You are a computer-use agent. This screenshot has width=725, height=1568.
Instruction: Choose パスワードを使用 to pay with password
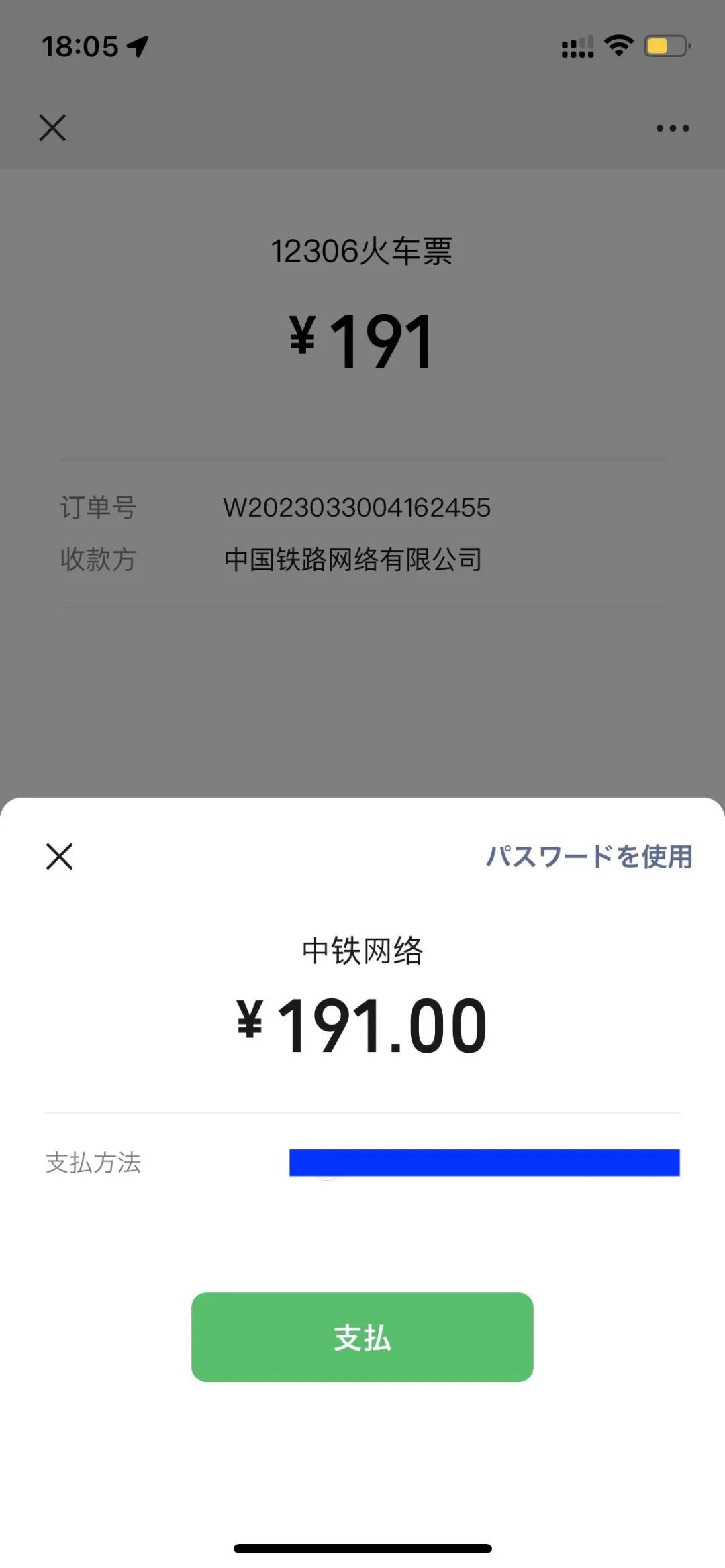(589, 856)
